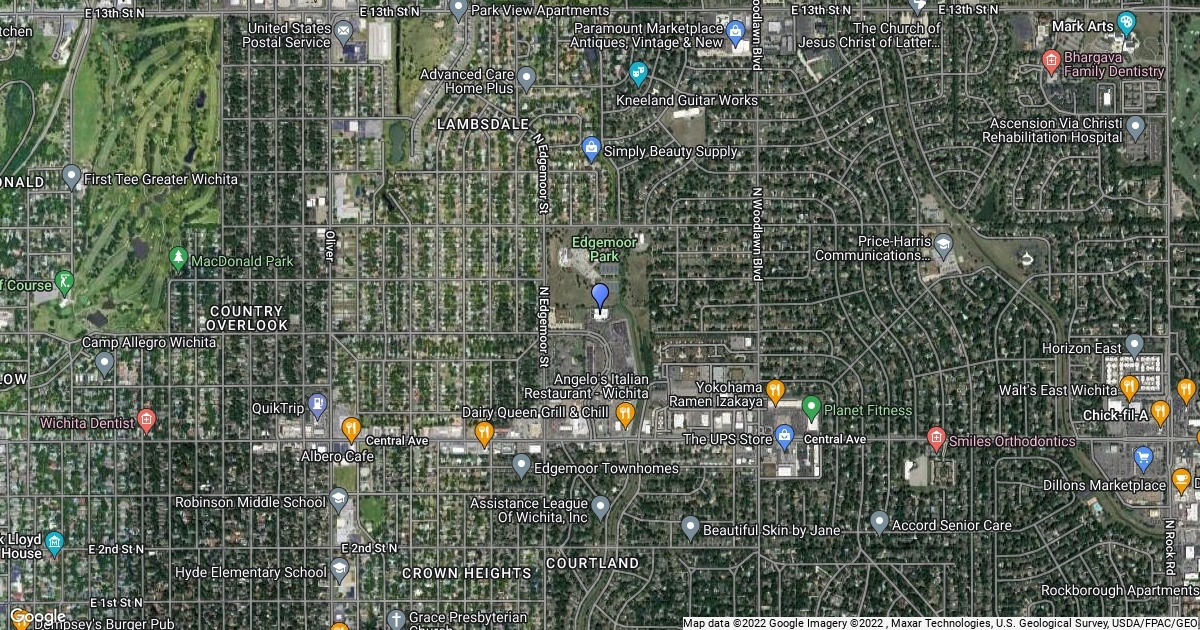Select the MacDonald Park marker

click(179, 260)
